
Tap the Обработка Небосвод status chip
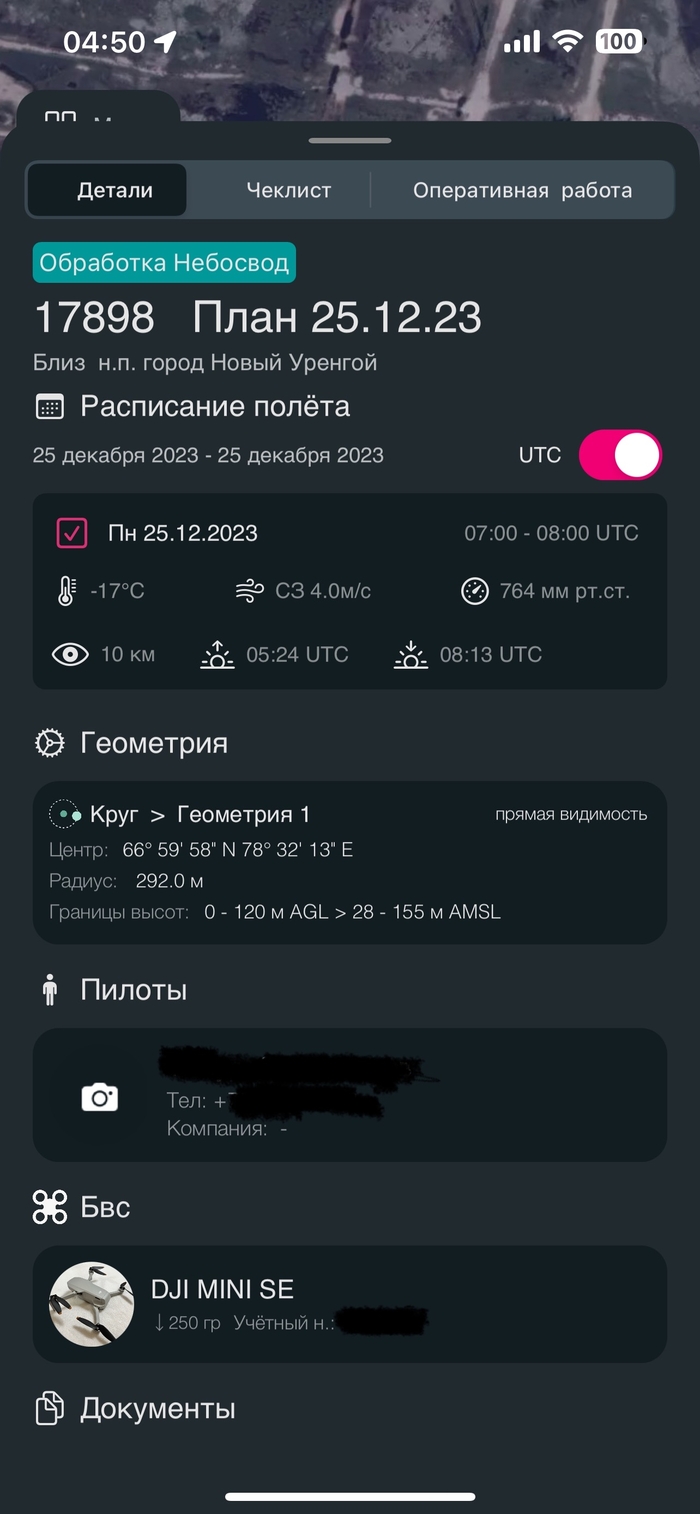(x=164, y=263)
